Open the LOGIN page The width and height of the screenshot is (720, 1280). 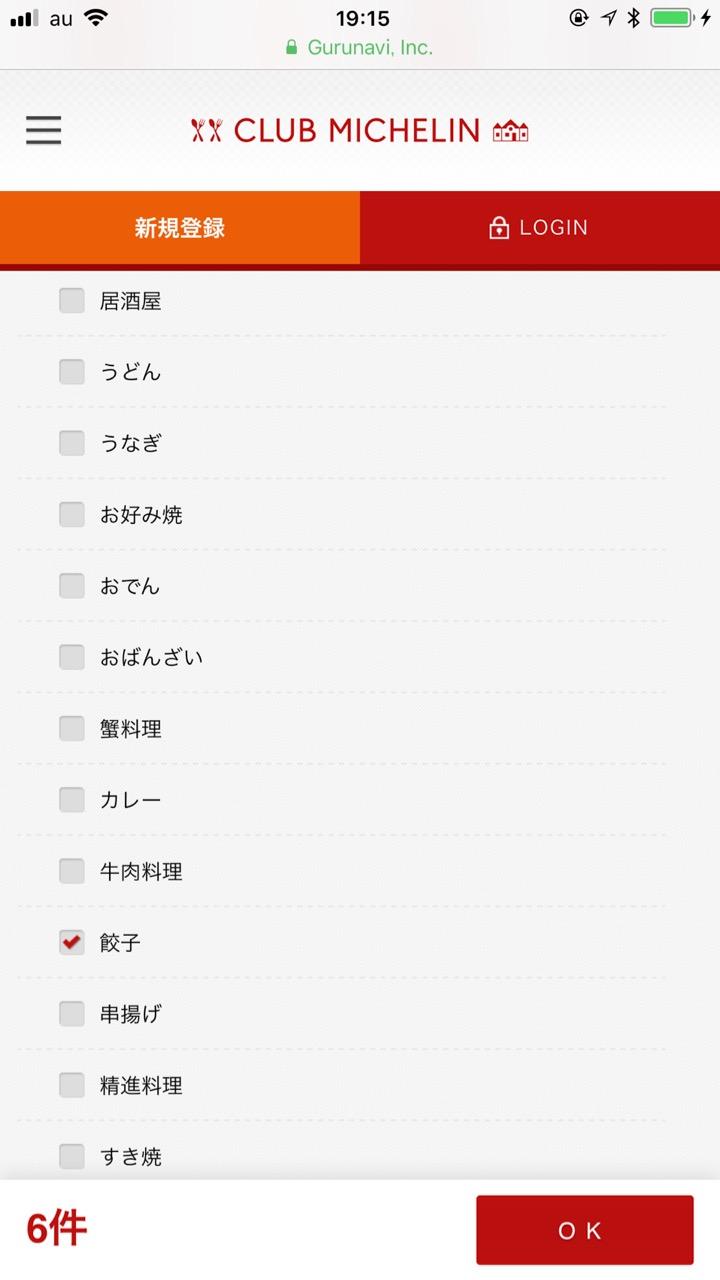tap(540, 228)
